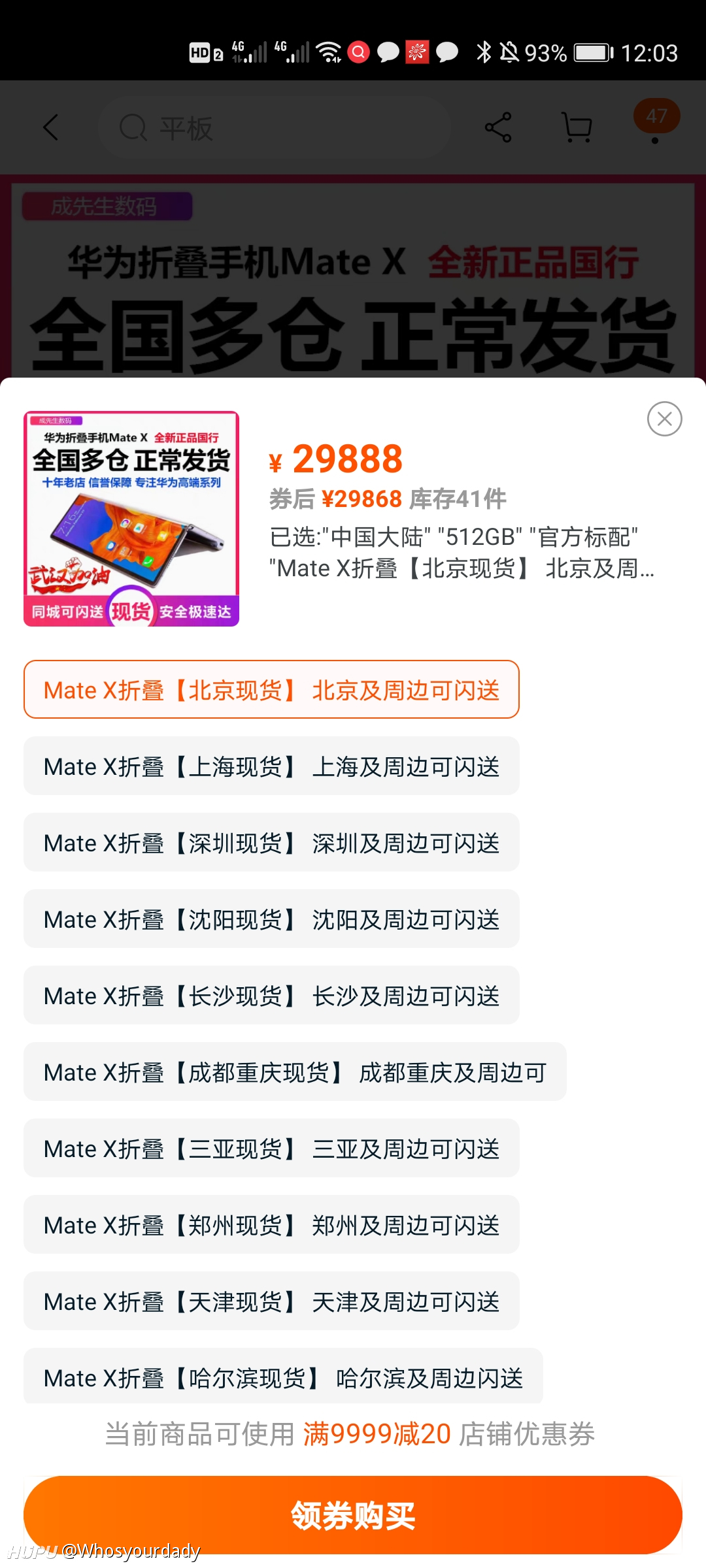Choose the 上海现货 option

coord(271,766)
